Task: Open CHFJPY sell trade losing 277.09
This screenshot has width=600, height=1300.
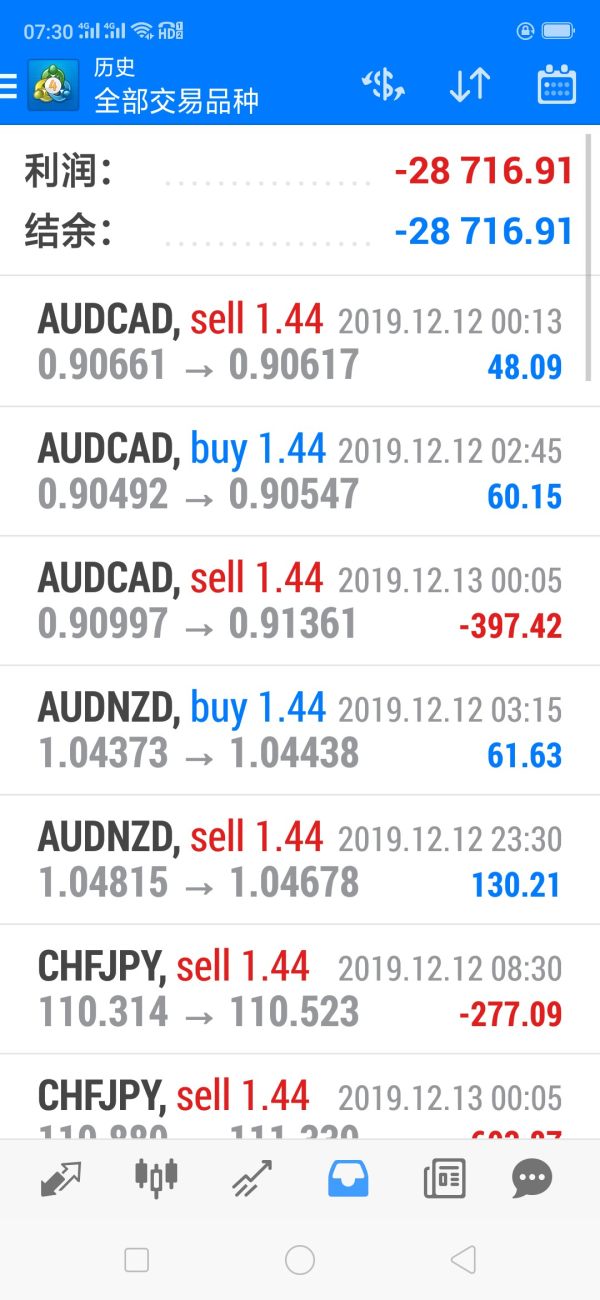Action: tap(300, 990)
